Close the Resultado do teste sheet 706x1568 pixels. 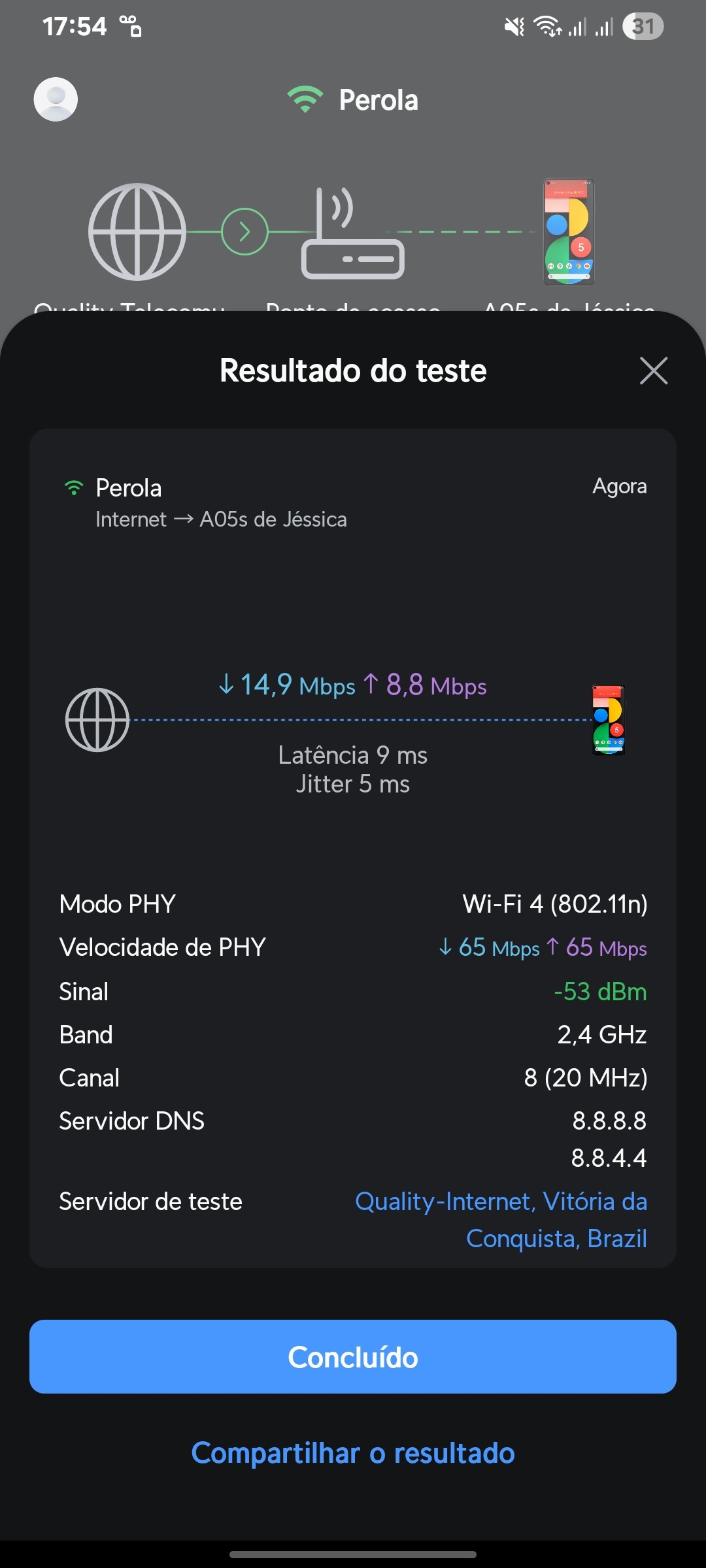coord(653,371)
